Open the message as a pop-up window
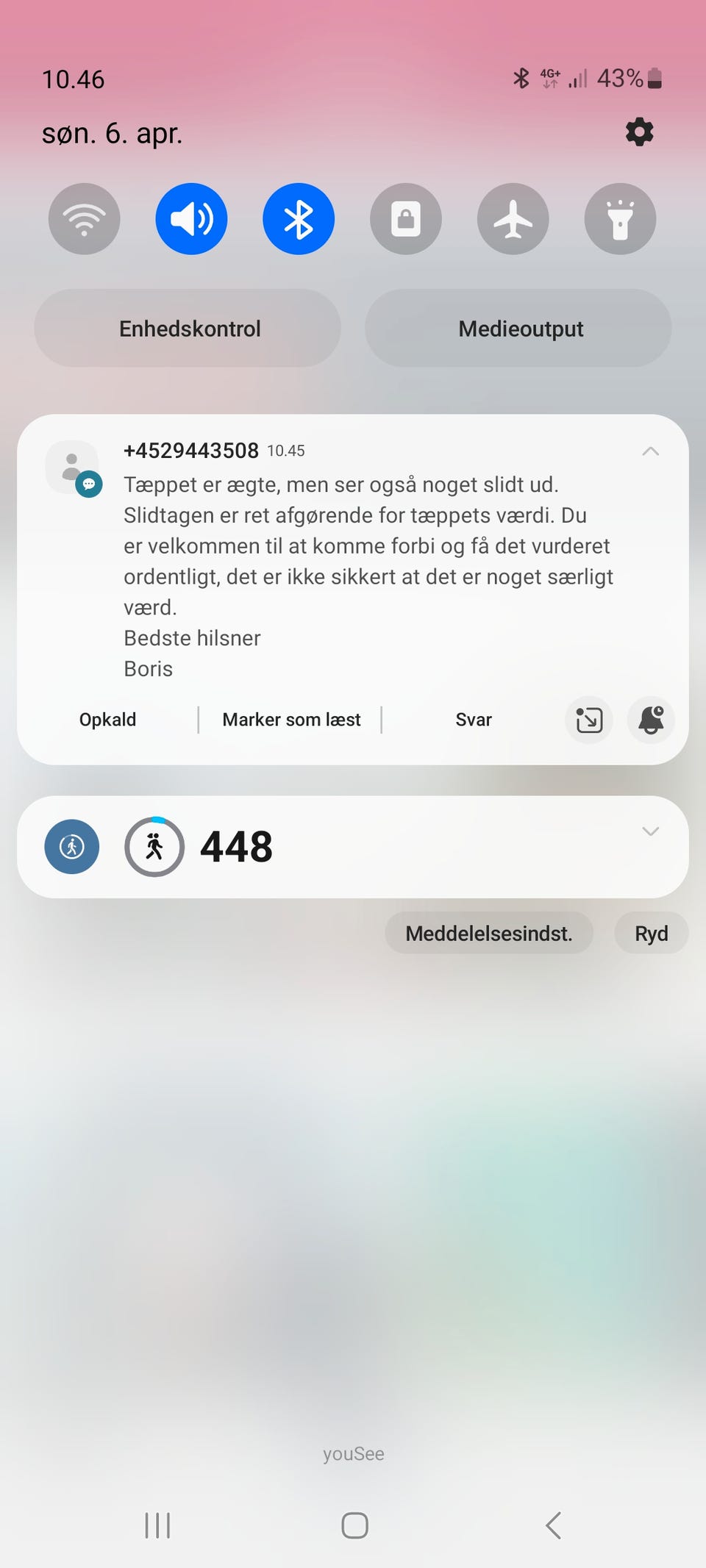 pyautogui.click(x=588, y=720)
